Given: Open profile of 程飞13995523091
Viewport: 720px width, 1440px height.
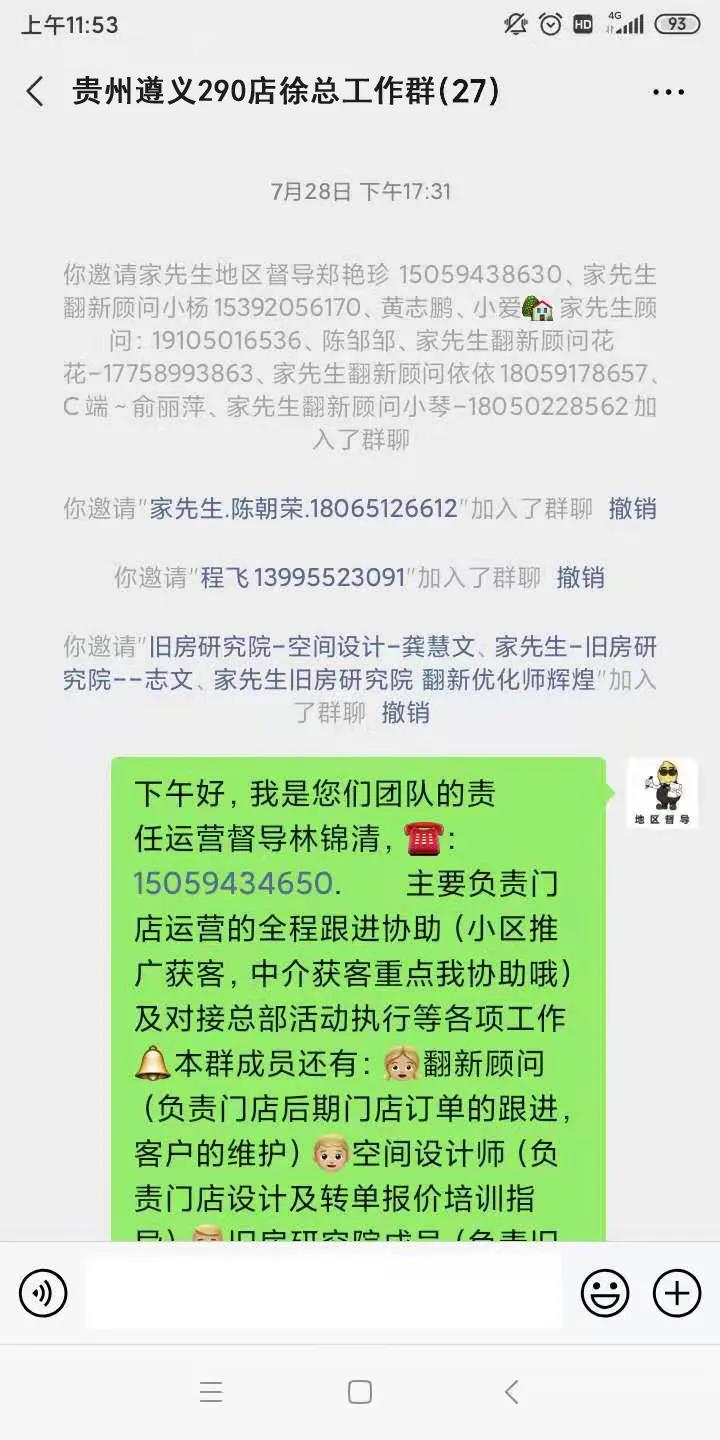Looking at the screenshot, I should point(303,577).
